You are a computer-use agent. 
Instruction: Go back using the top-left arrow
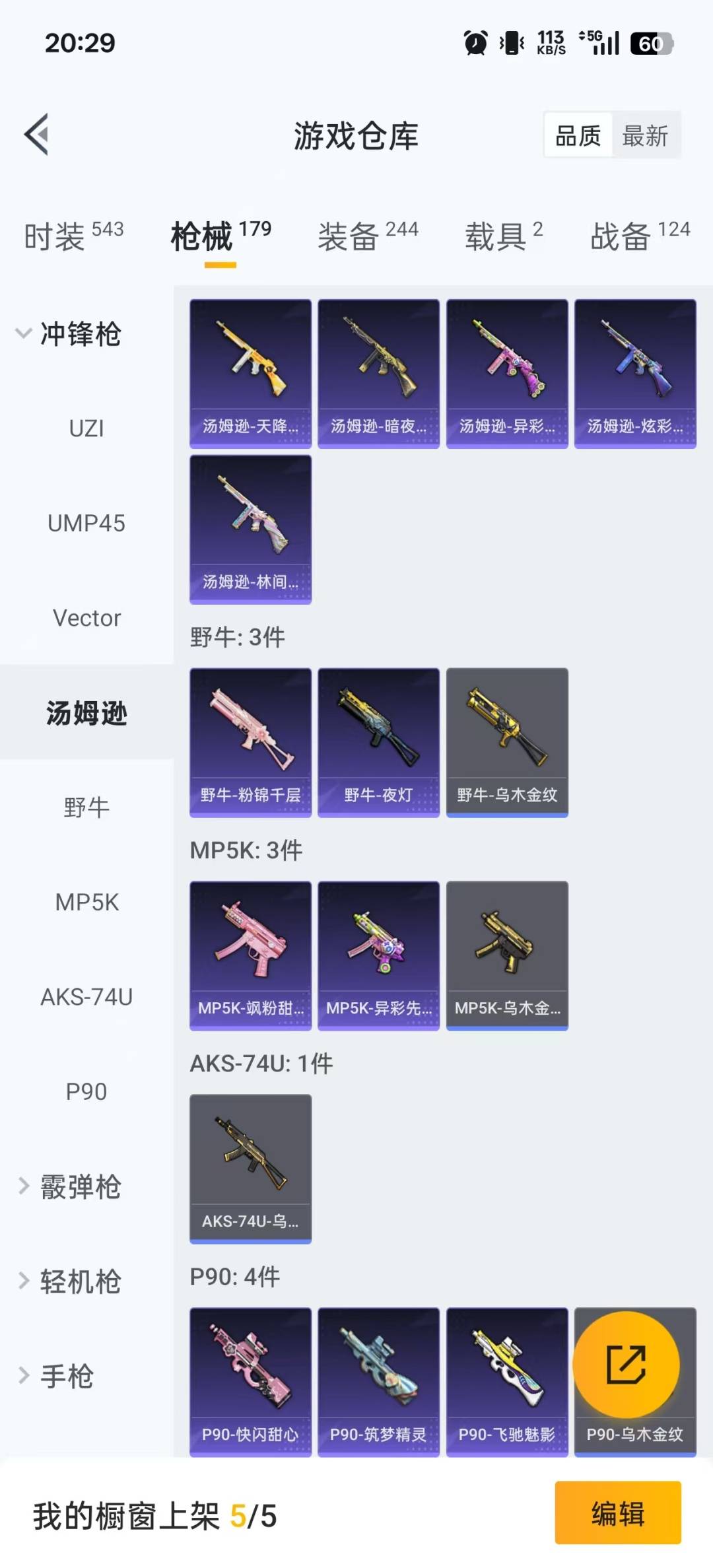(37, 135)
